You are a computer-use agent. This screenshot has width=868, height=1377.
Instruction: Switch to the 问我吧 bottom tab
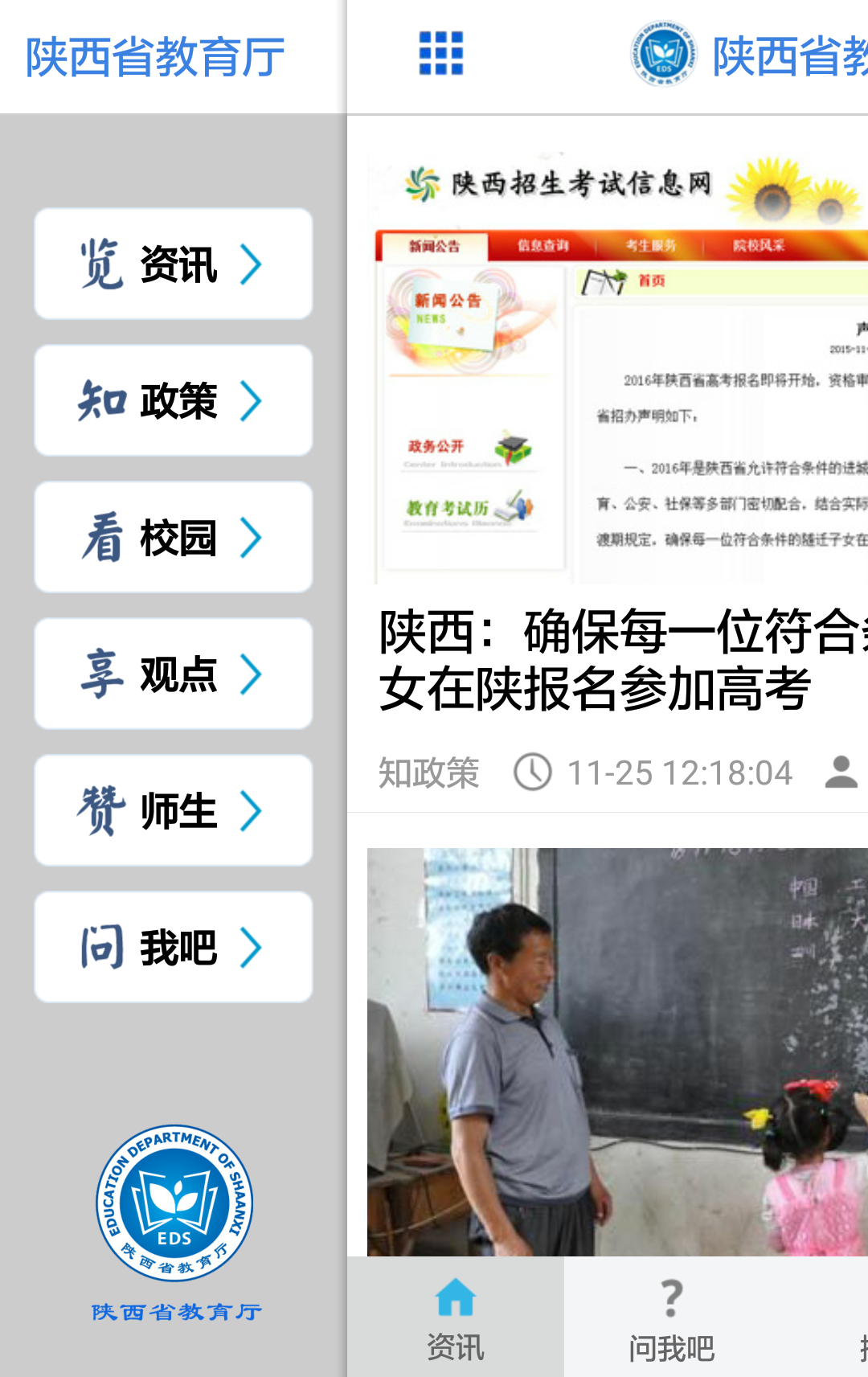coord(672,1318)
